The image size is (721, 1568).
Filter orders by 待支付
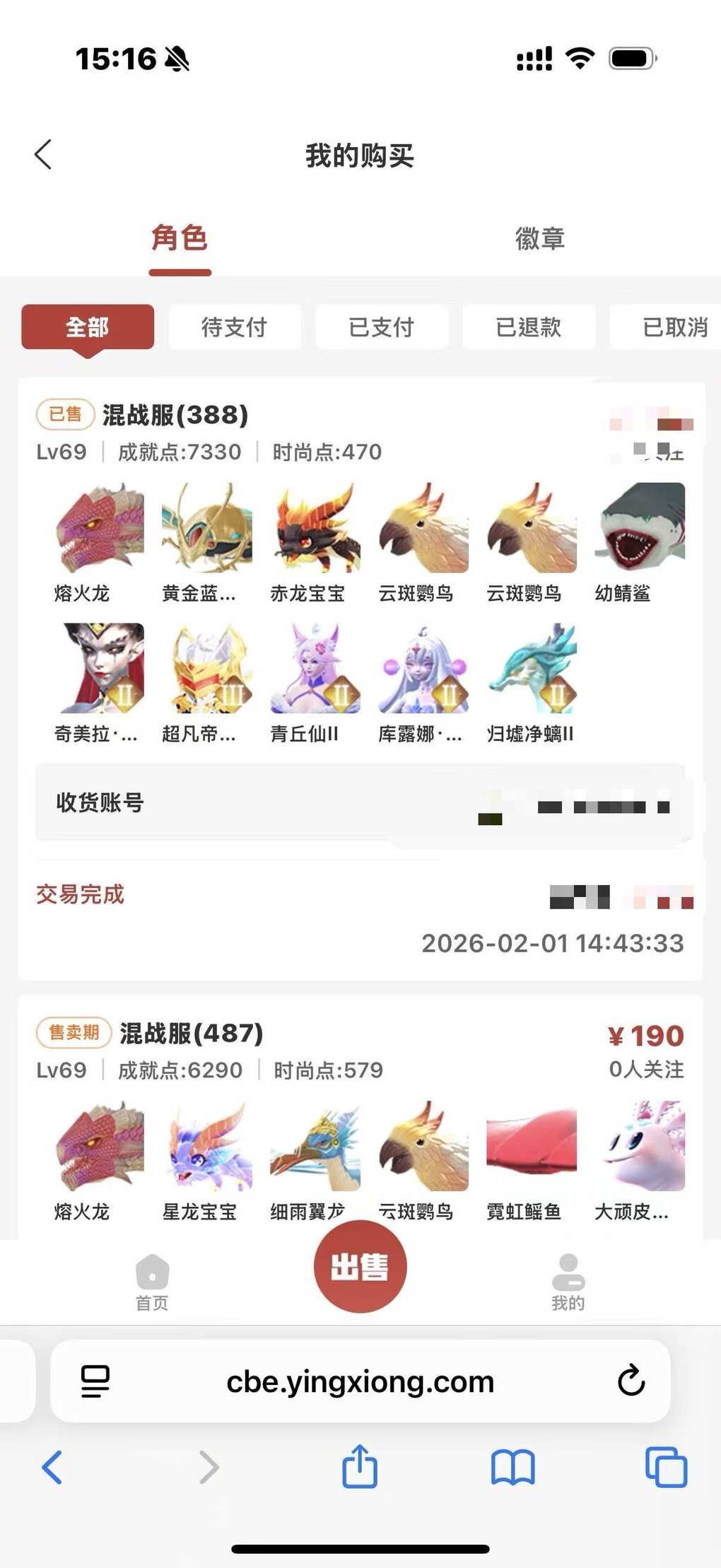234,327
